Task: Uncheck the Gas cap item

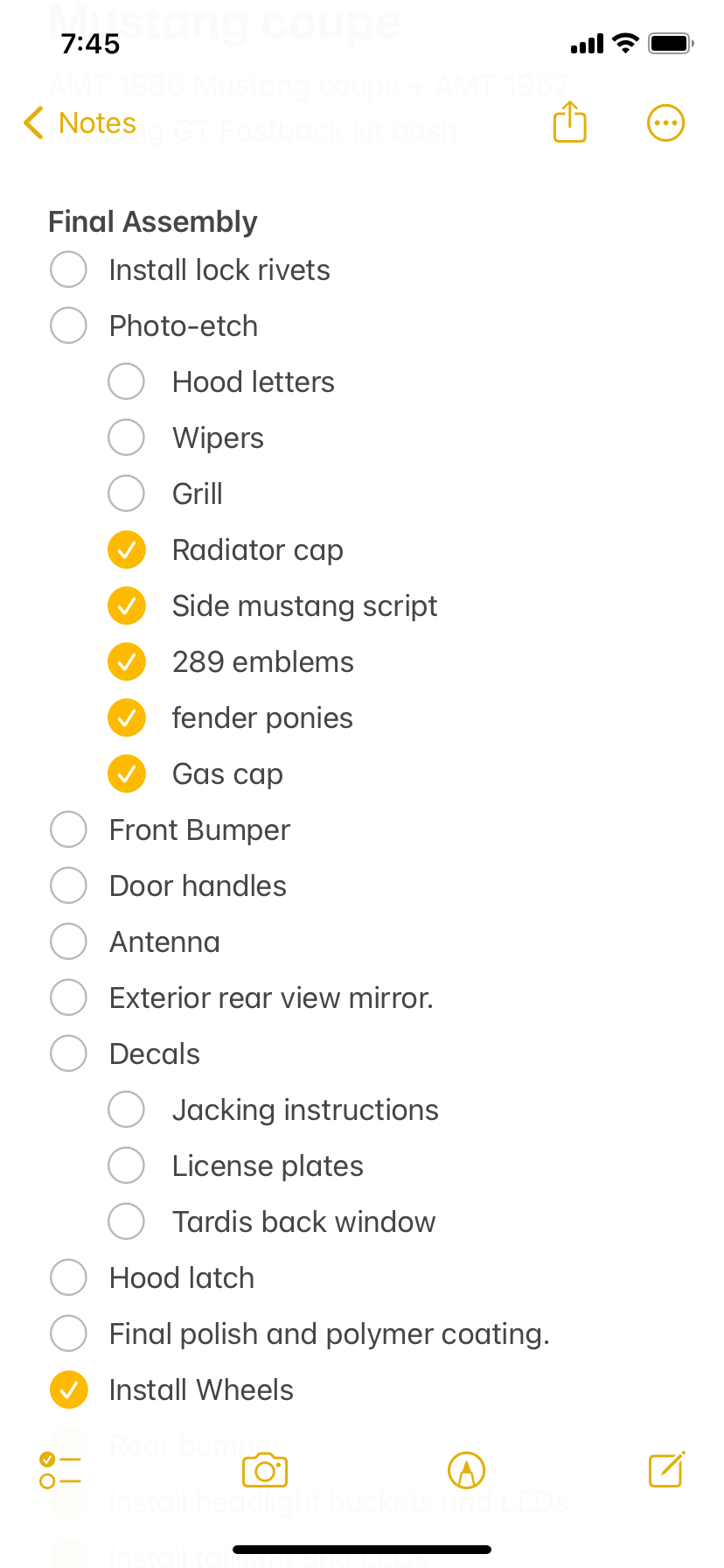Action: point(126,773)
